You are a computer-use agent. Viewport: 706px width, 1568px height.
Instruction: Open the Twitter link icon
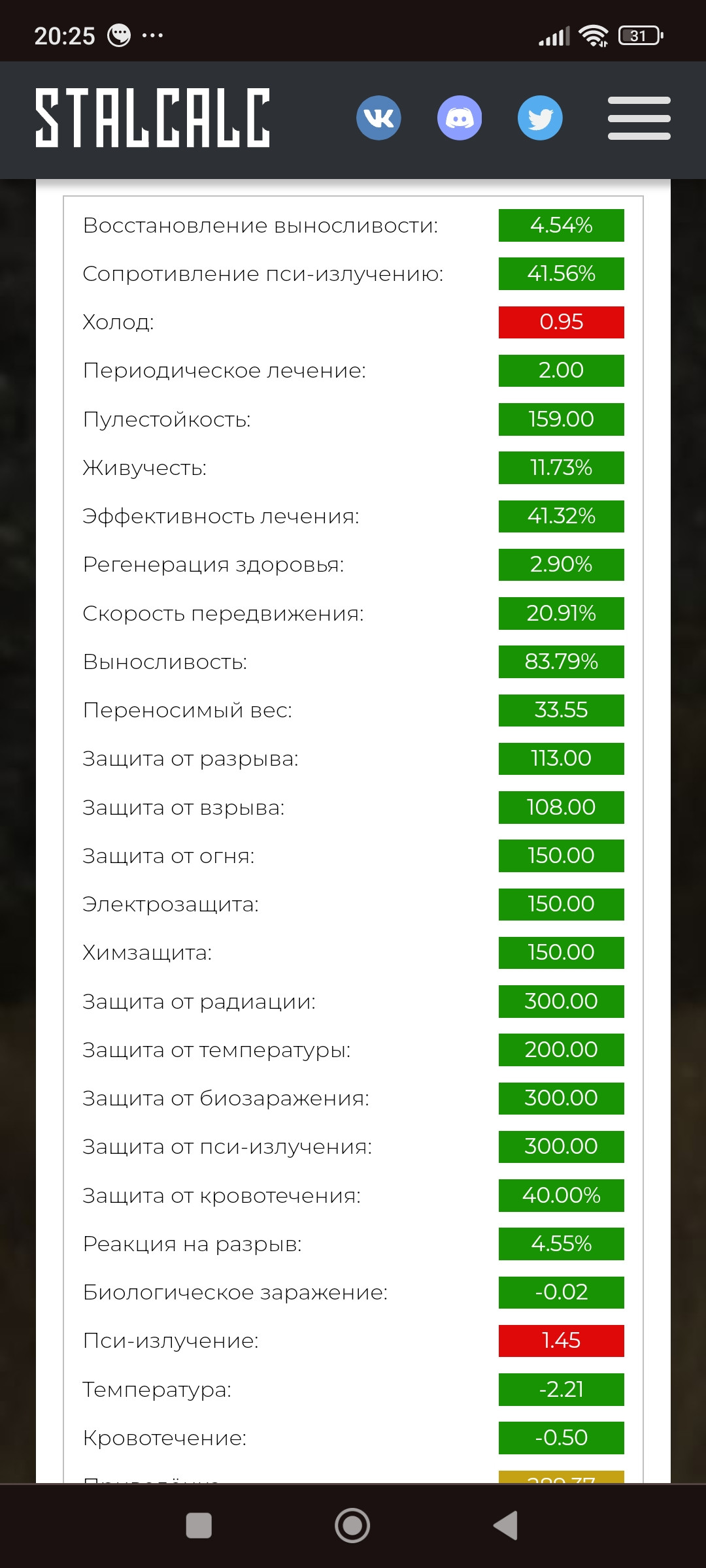(x=540, y=118)
